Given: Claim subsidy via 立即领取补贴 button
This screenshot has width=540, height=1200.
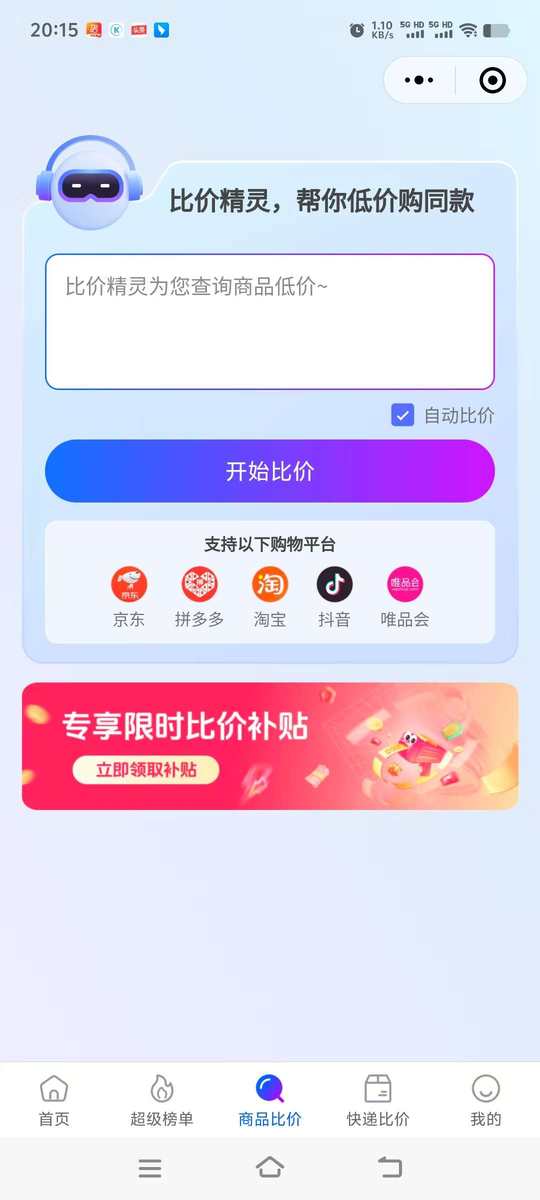Looking at the screenshot, I should point(146,770).
